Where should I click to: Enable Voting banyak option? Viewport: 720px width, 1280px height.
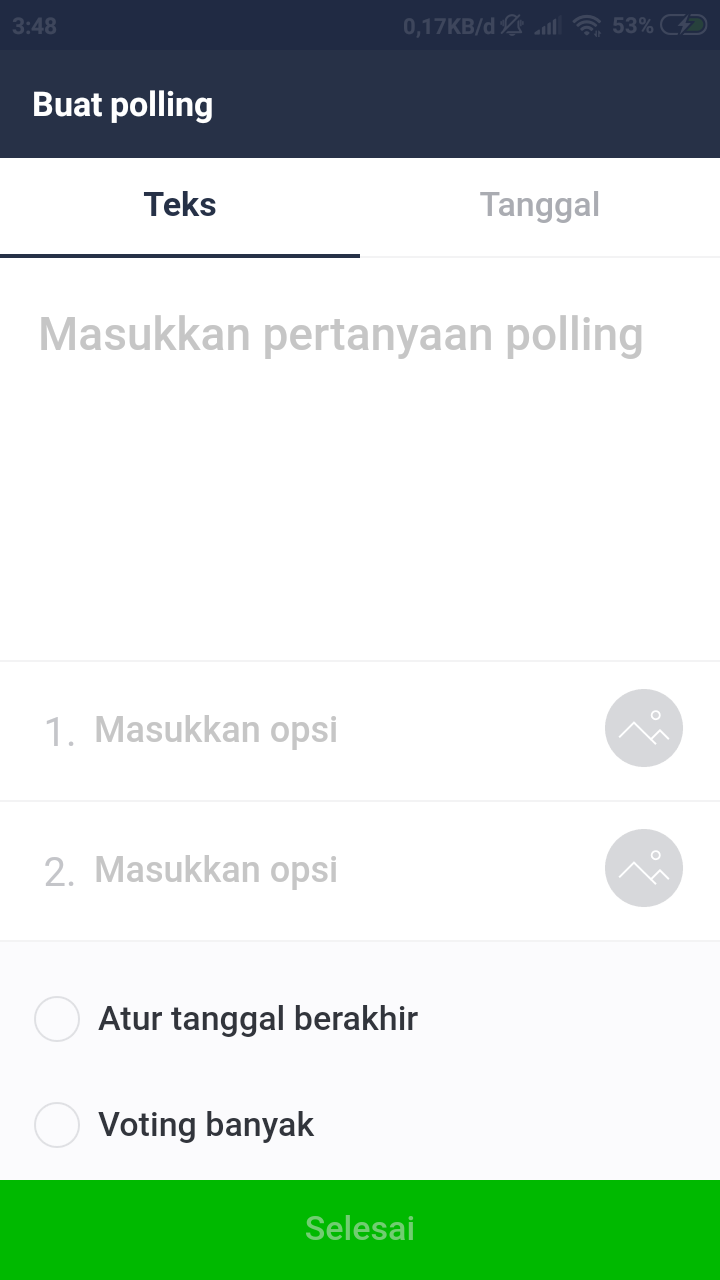point(57,1125)
